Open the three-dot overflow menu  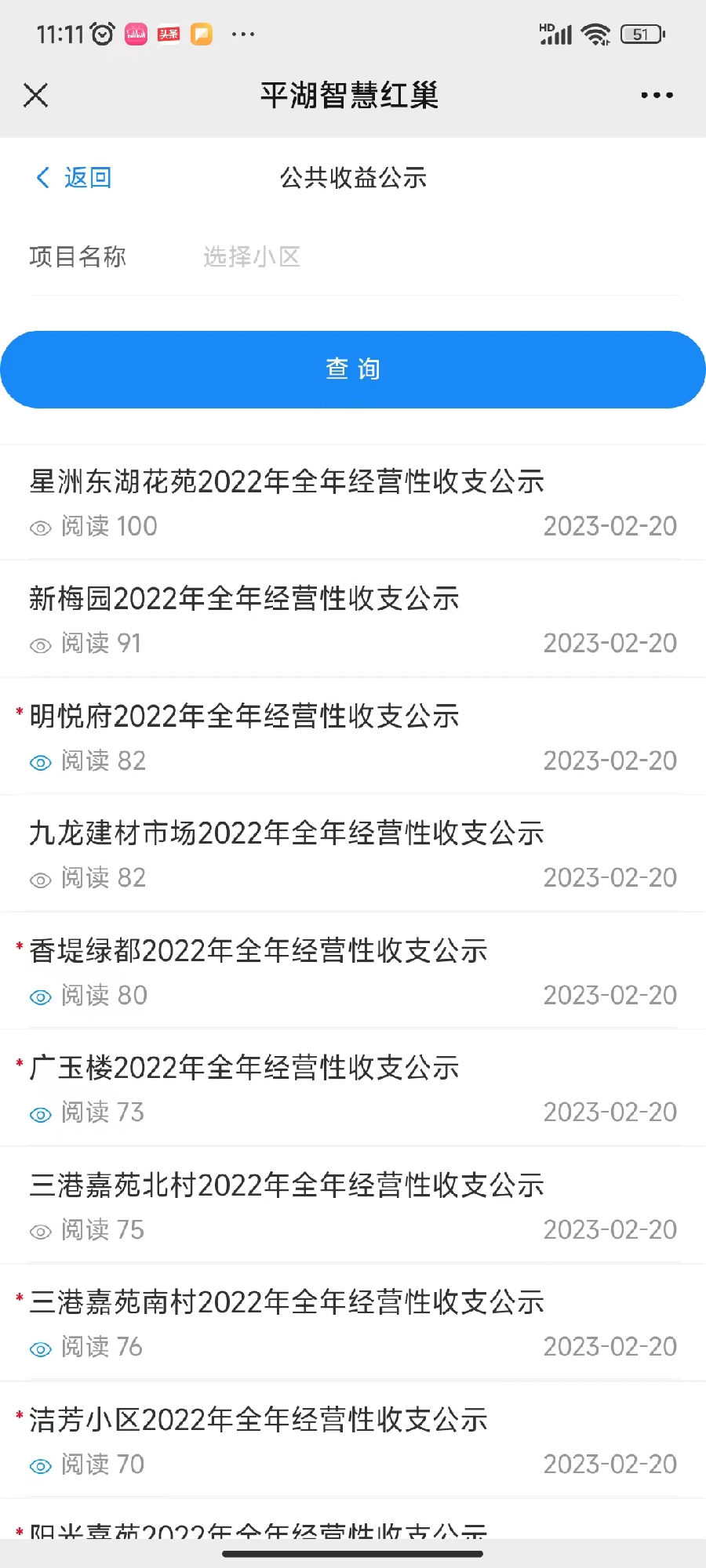(657, 96)
